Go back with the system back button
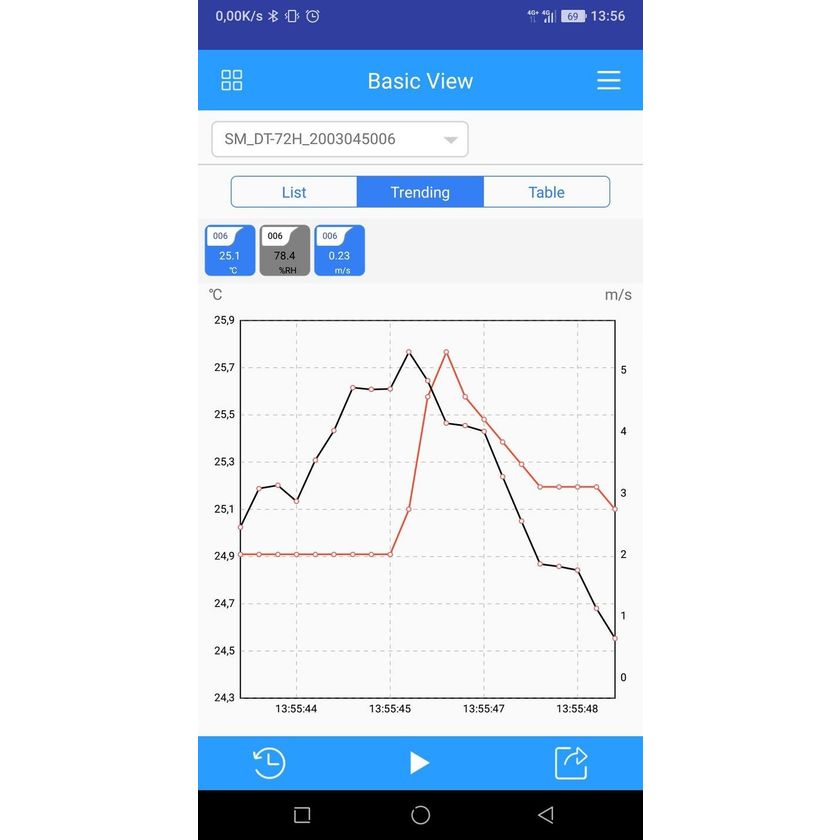 (545, 815)
